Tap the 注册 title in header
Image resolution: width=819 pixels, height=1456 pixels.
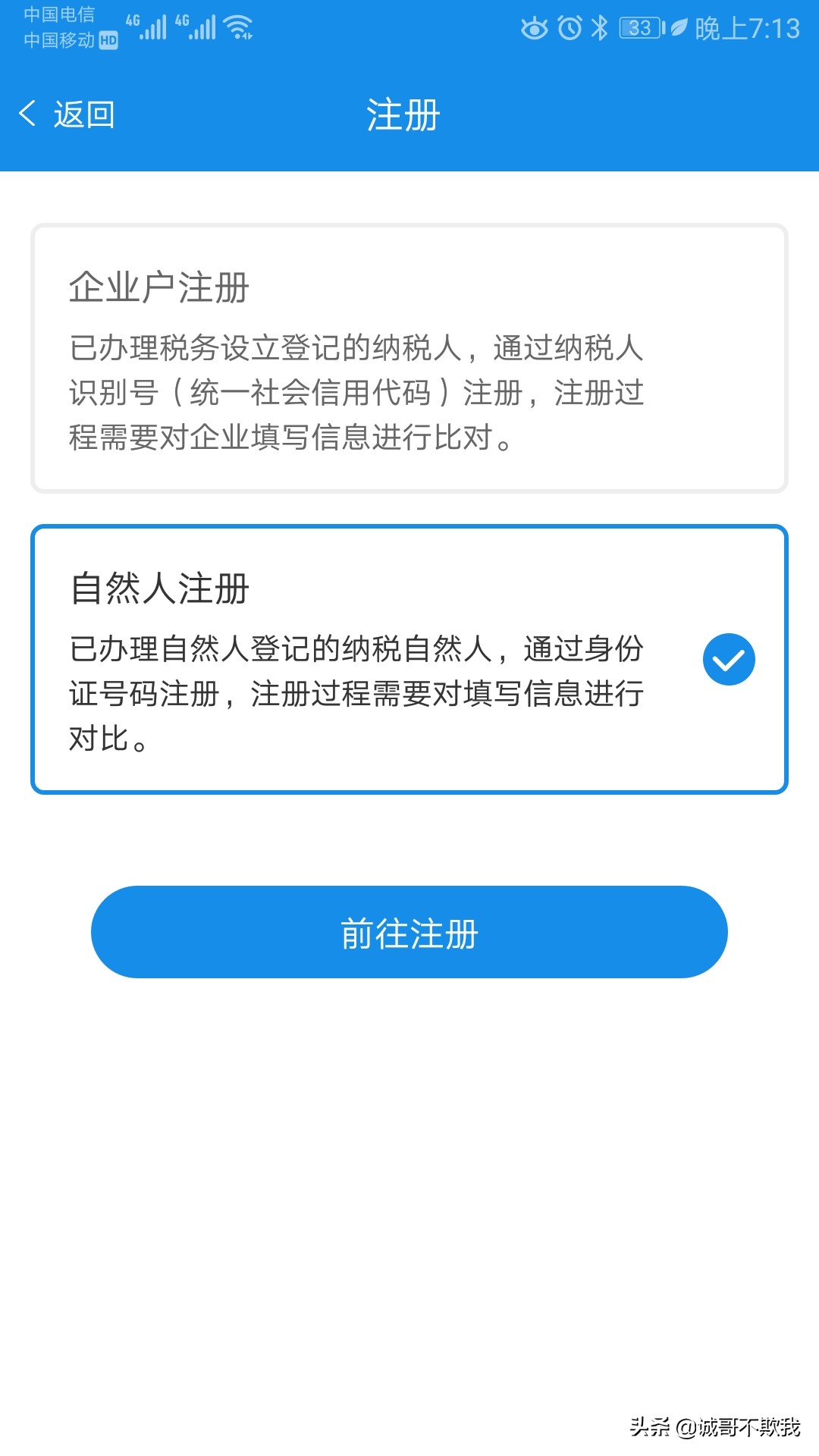(401, 115)
